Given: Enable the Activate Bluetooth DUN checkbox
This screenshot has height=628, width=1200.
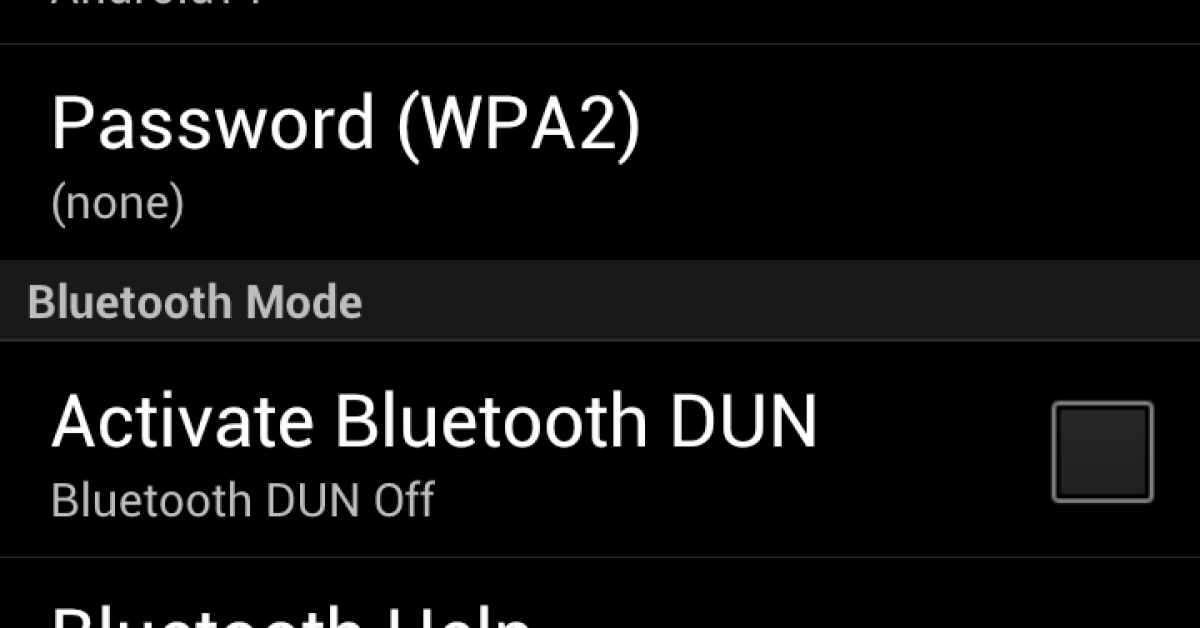Looking at the screenshot, I should [1102, 452].
